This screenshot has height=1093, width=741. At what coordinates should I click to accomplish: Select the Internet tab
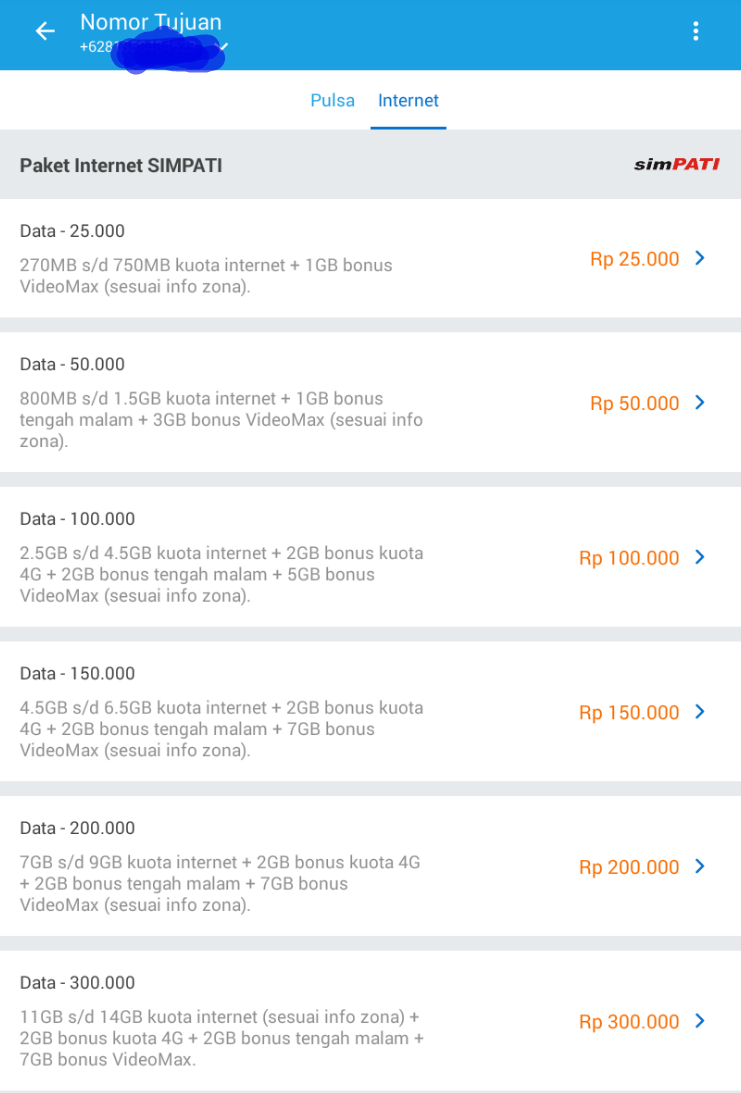(408, 100)
